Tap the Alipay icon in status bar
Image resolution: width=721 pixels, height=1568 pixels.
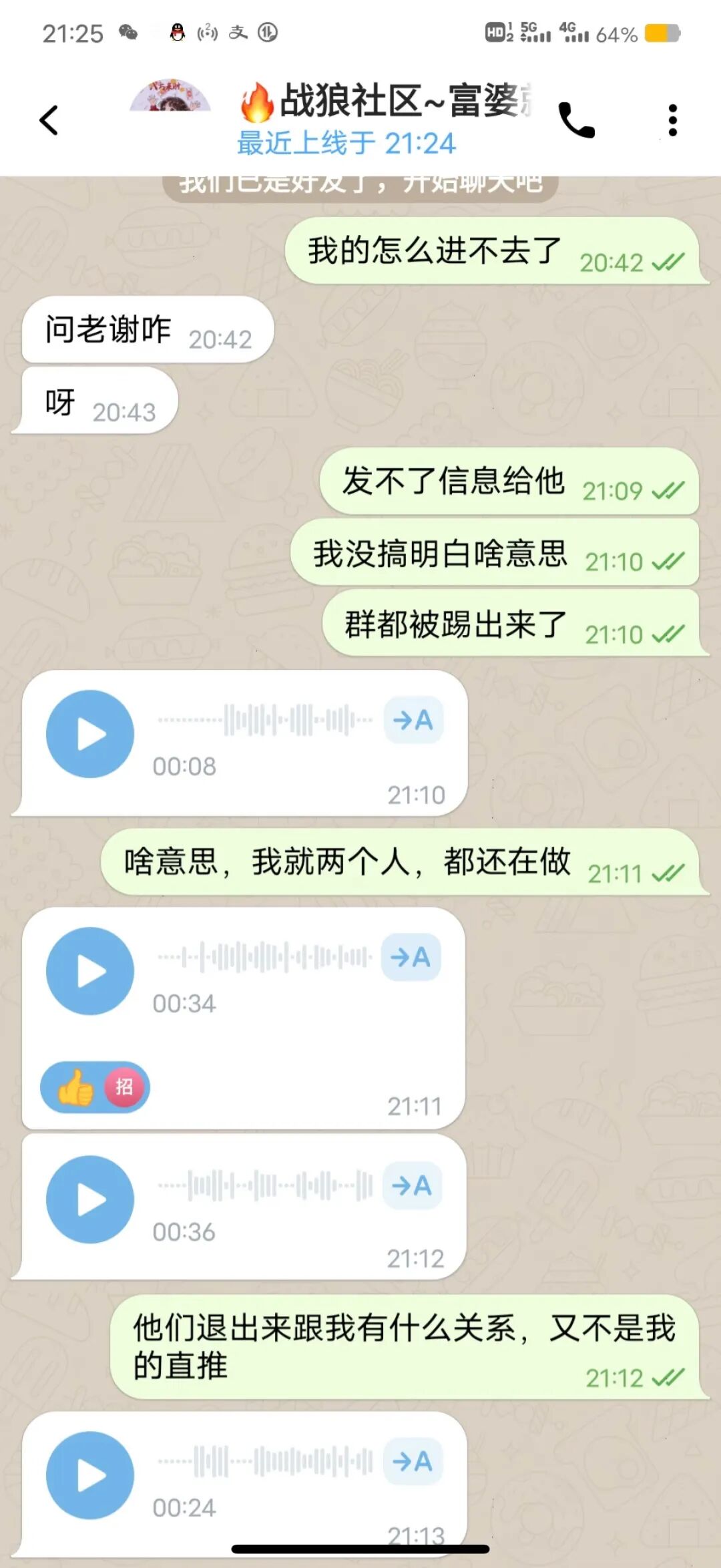point(238,31)
